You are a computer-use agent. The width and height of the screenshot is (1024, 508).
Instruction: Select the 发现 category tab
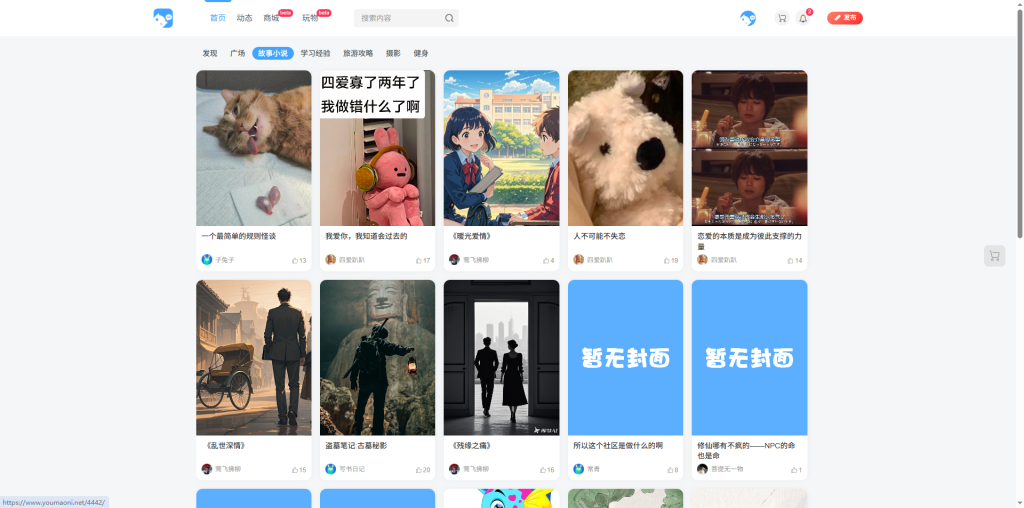209,53
